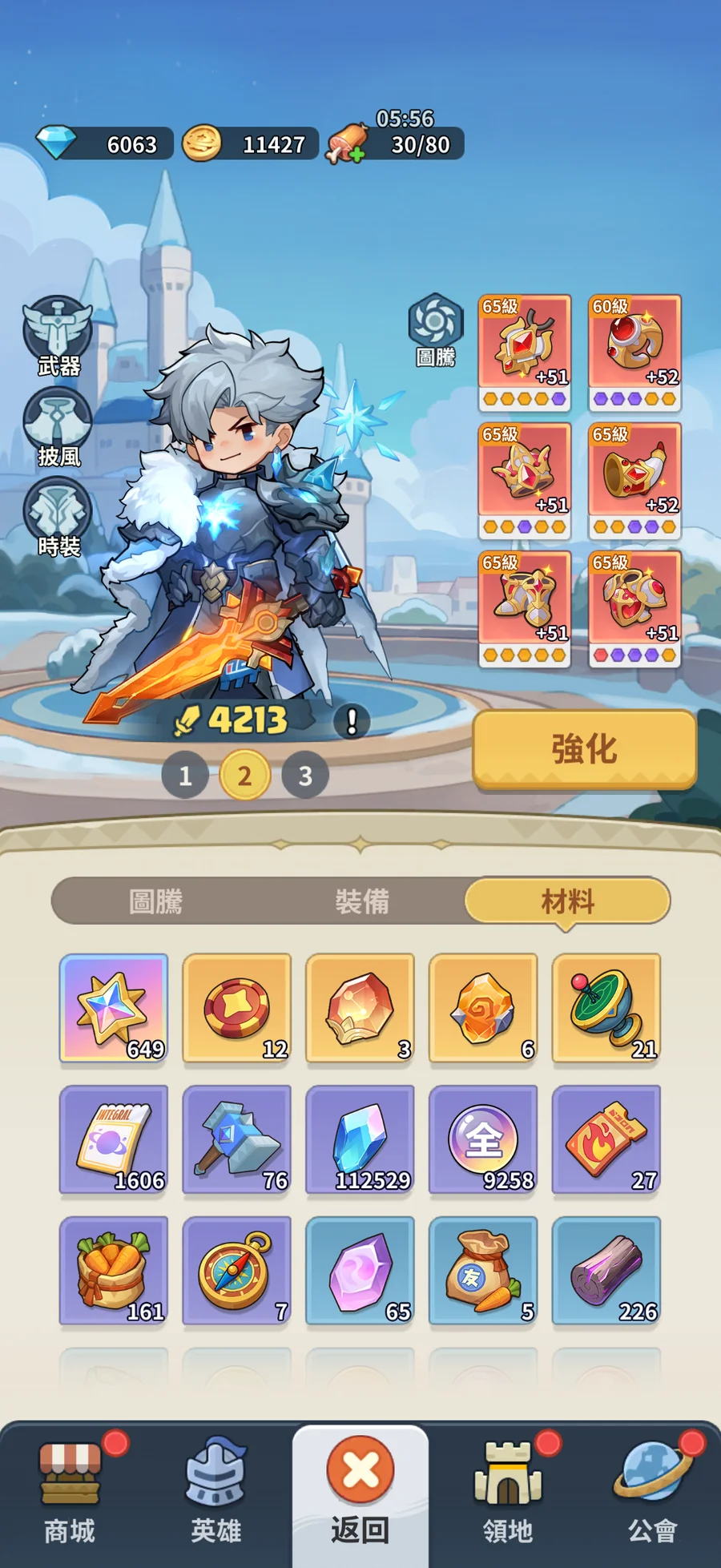
Task: Switch to the 圖騰 inventory tab
Action: [x=155, y=901]
